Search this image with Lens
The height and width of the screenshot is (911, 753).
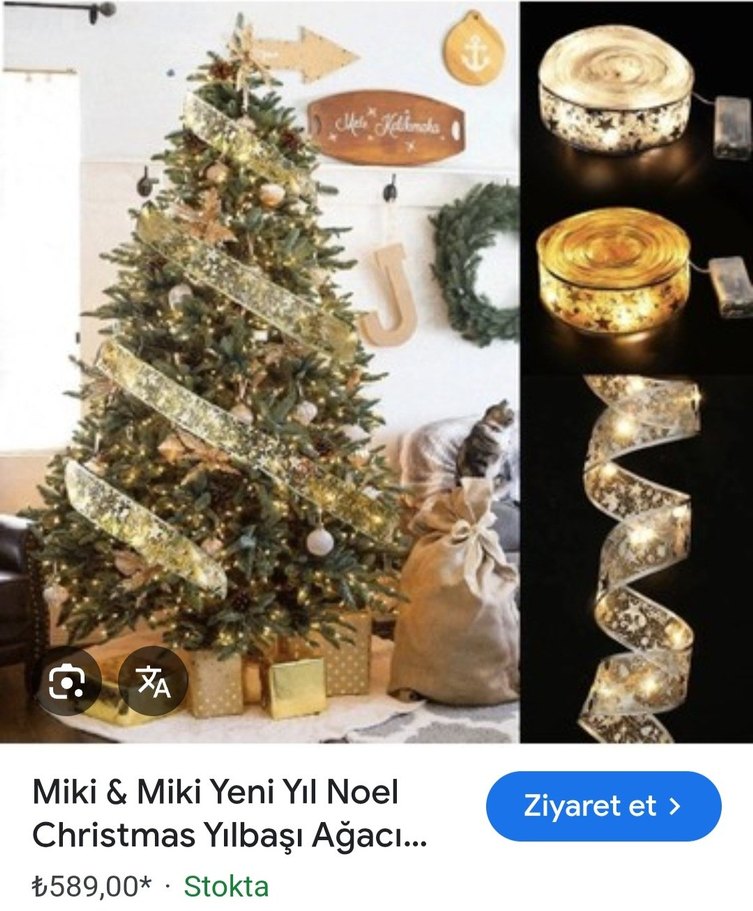68,683
